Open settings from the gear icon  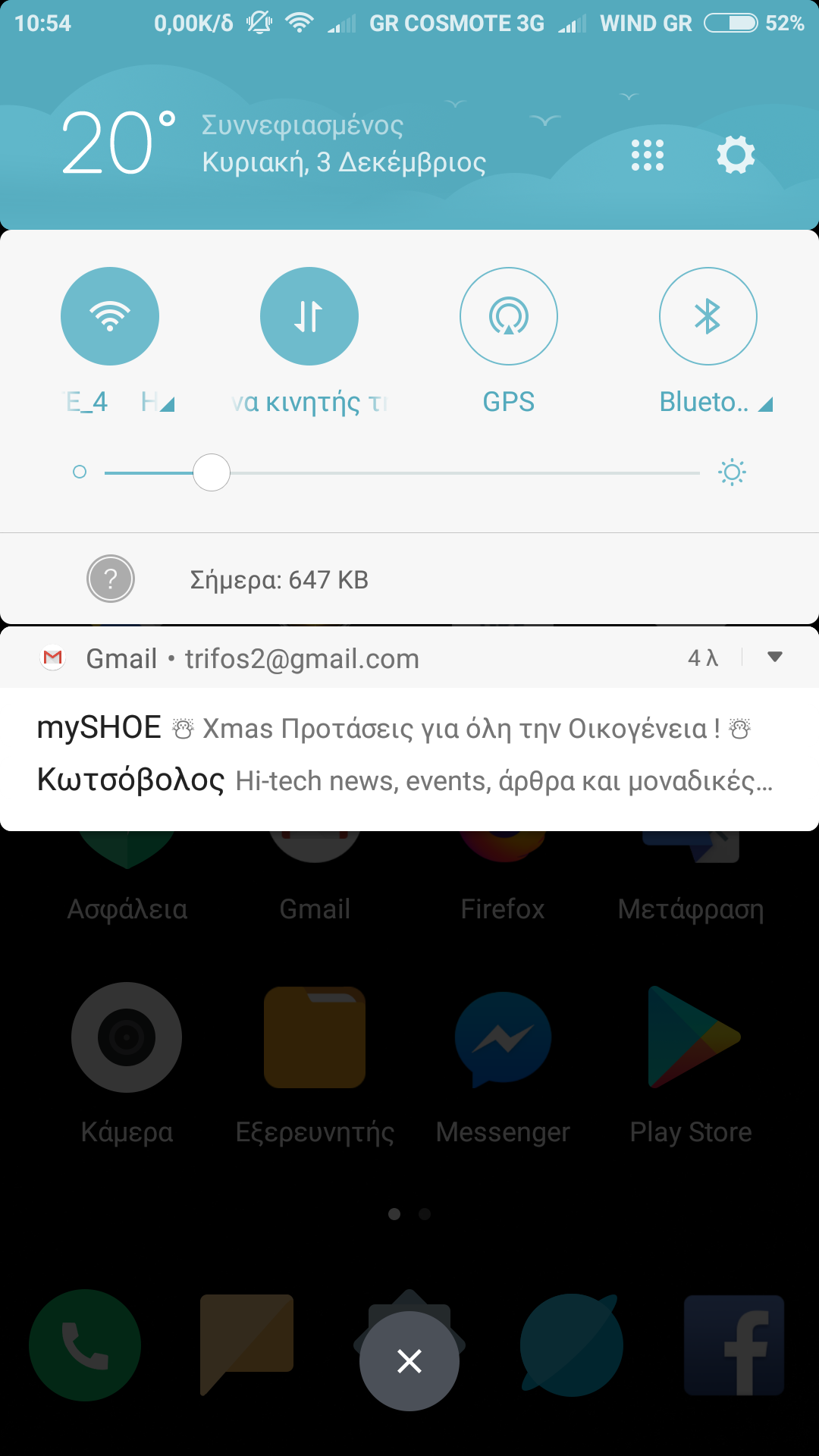(736, 155)
